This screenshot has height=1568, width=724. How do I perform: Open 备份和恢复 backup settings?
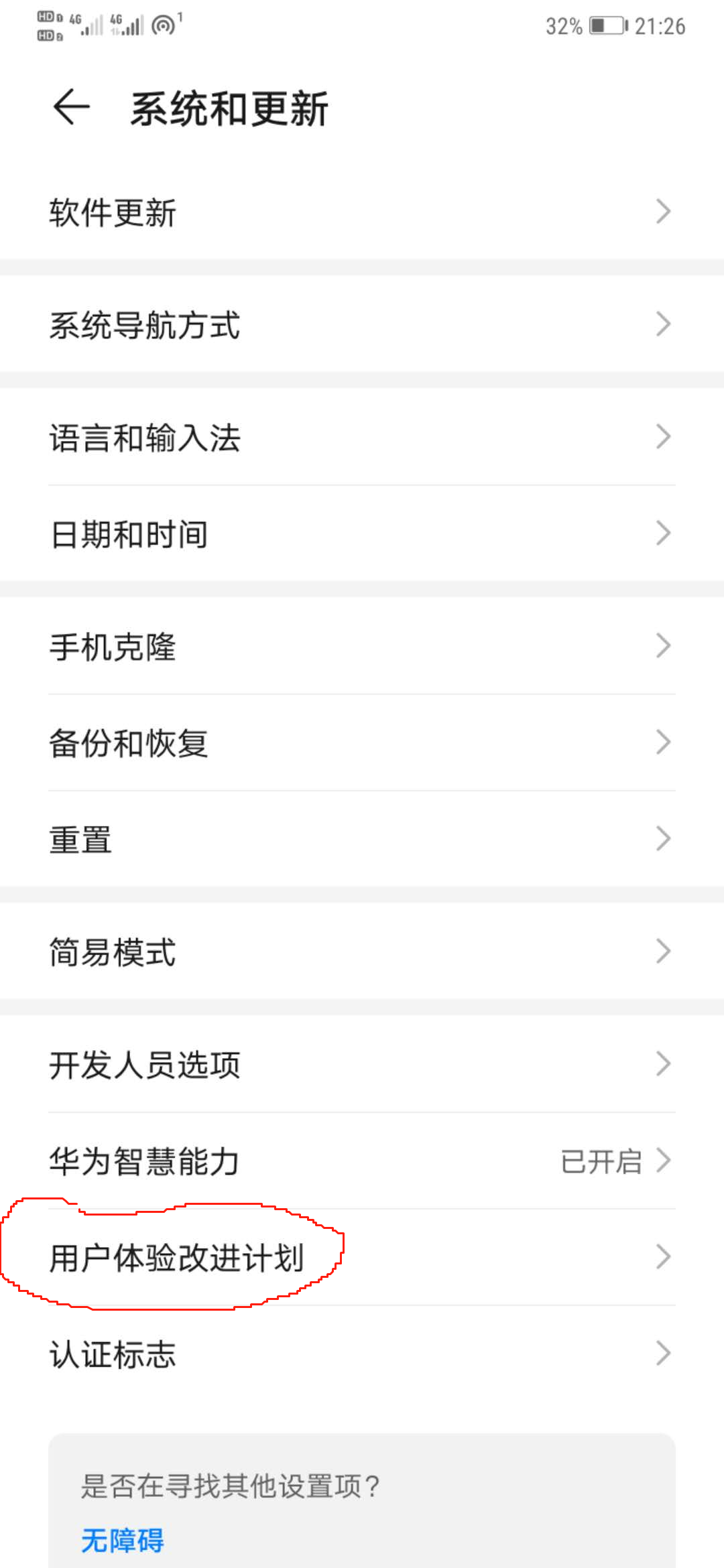pos(362,742)
